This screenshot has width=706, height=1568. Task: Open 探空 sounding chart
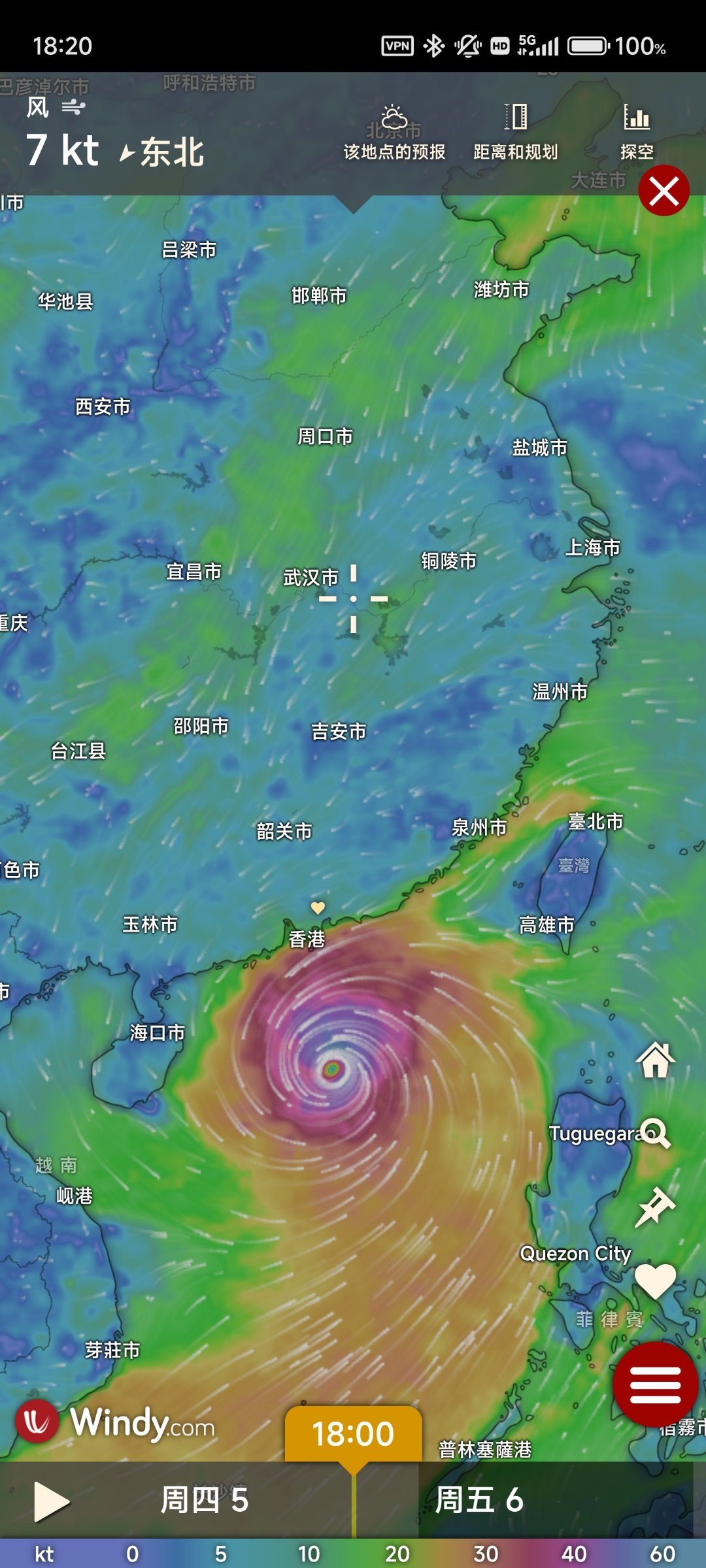point(636,133)
